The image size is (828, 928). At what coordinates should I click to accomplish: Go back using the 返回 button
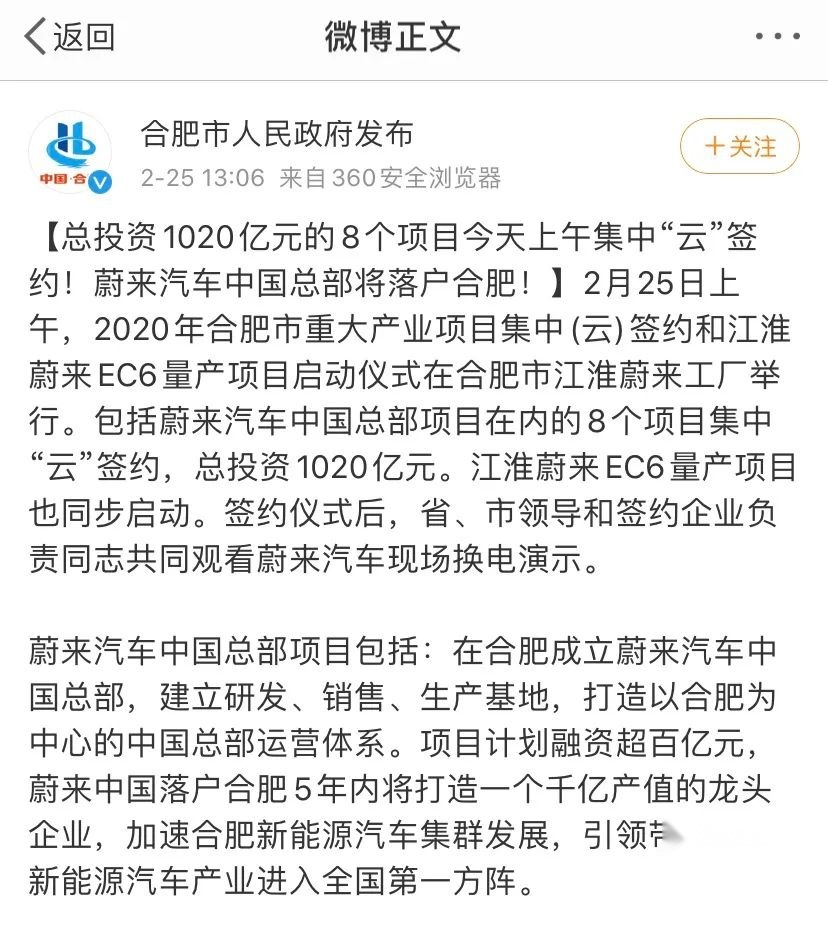pos(68,38)
